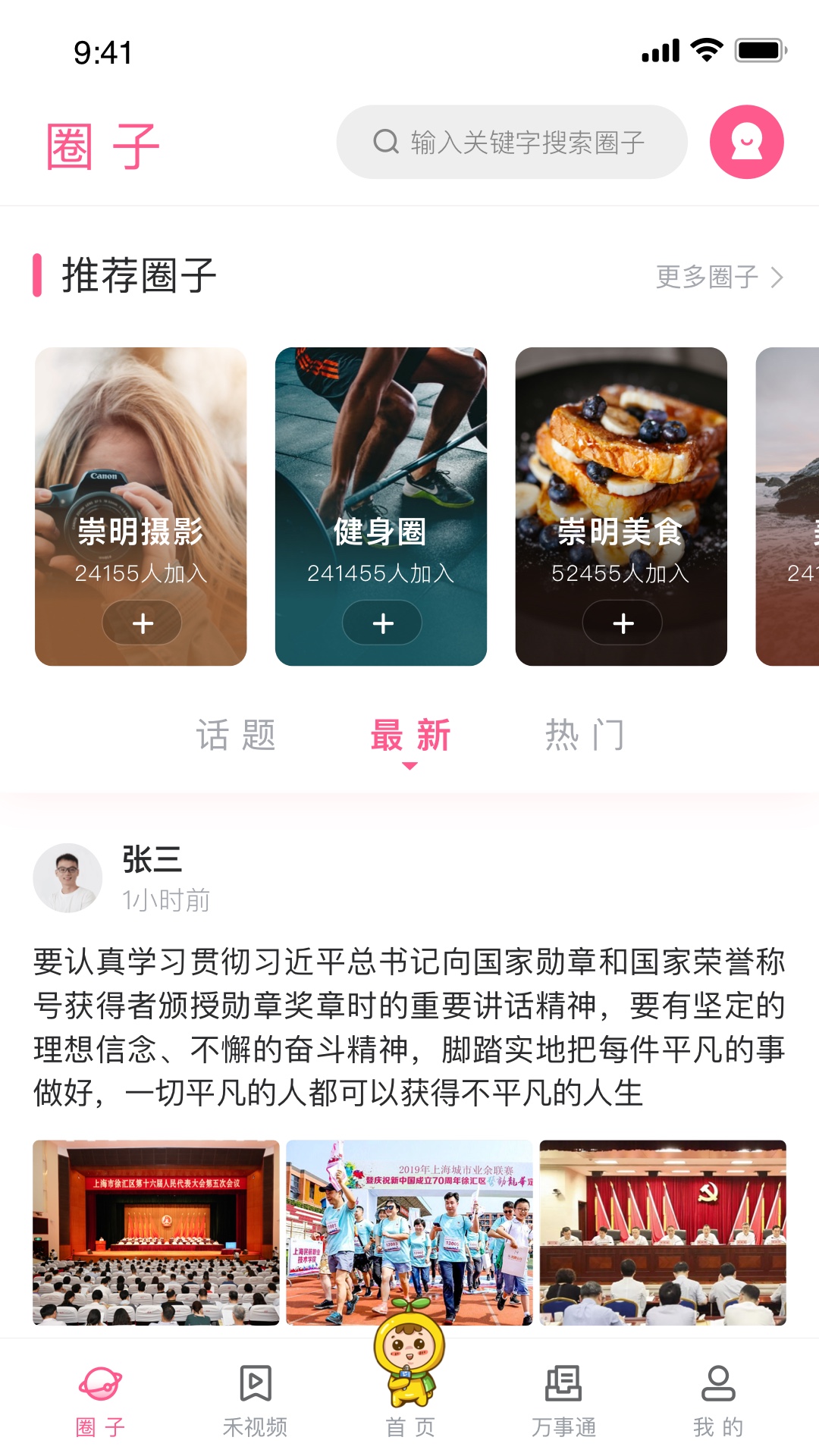The height and width of the screenshot is (1456, 819).
Task: Join the 健身圈 circle with plus button
Action: pyautogui.click(x=382, y=623)
